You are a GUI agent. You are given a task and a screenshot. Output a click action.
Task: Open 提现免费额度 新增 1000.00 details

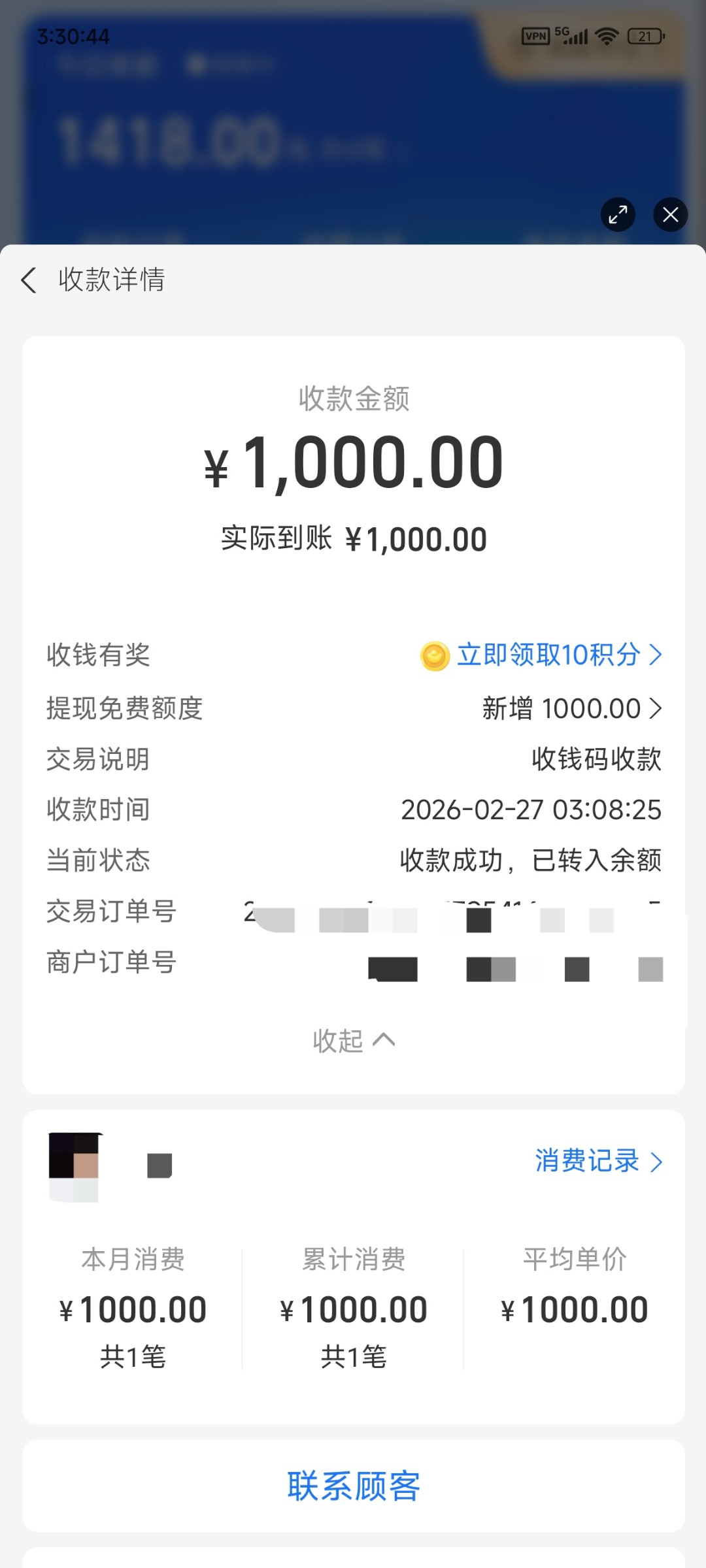[571, 709]
